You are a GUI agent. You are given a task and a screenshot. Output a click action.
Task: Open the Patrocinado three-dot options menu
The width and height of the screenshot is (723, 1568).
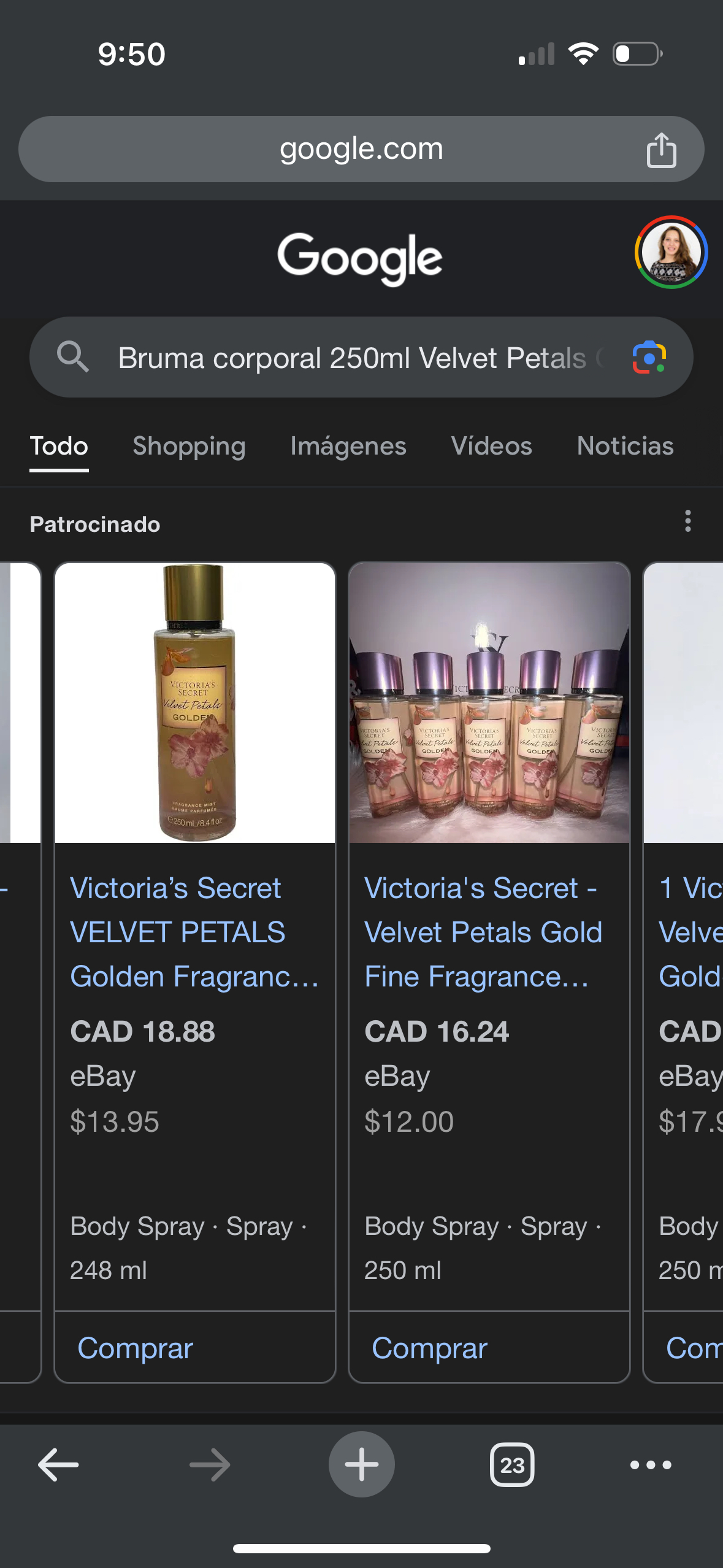[688, 521]
